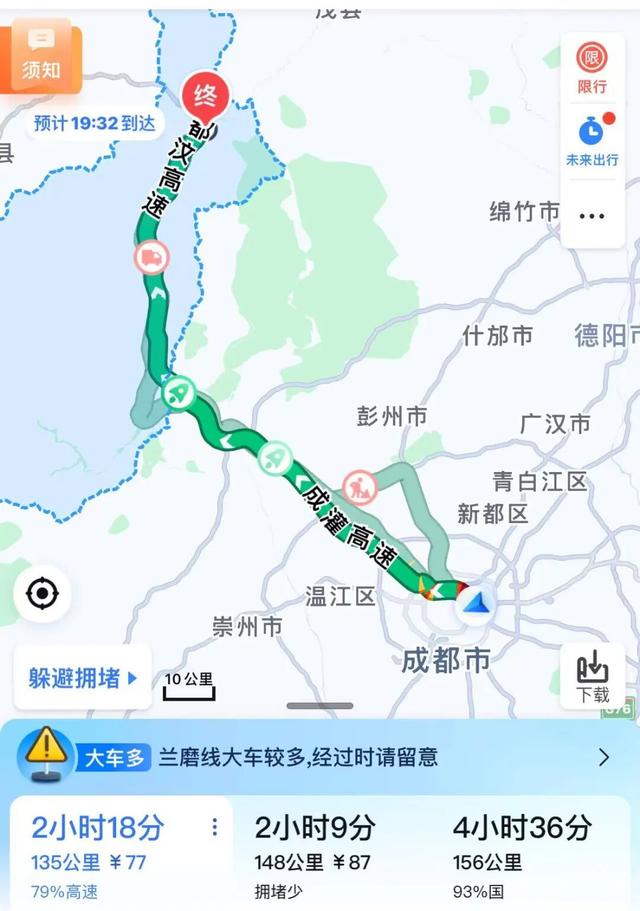Open the three-dot more options menu
This screenshot has height=911, width=640.
point(592,216)
